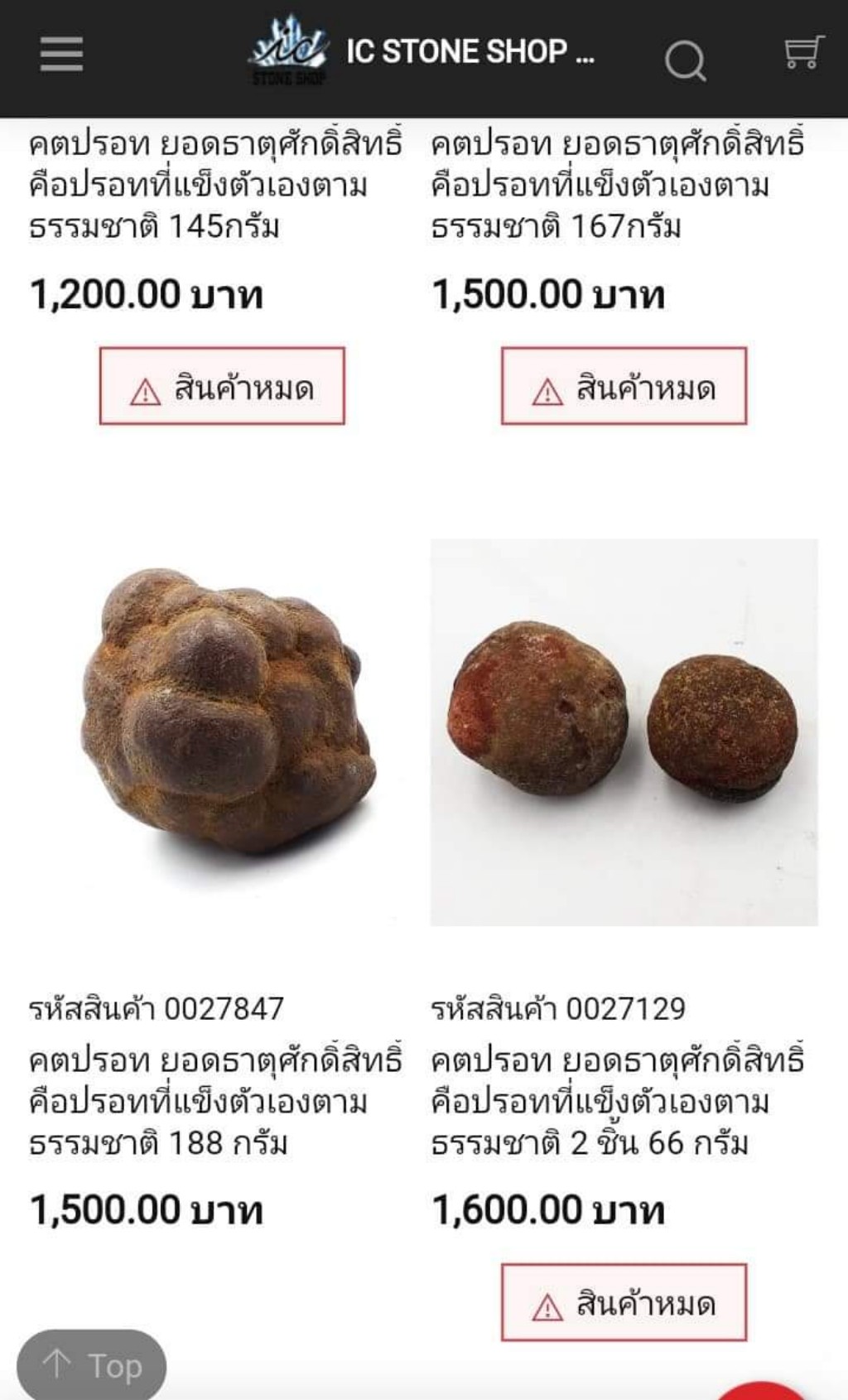
Task: Tap the IC Stone Shop logo
Action: (x=288, y=51)
